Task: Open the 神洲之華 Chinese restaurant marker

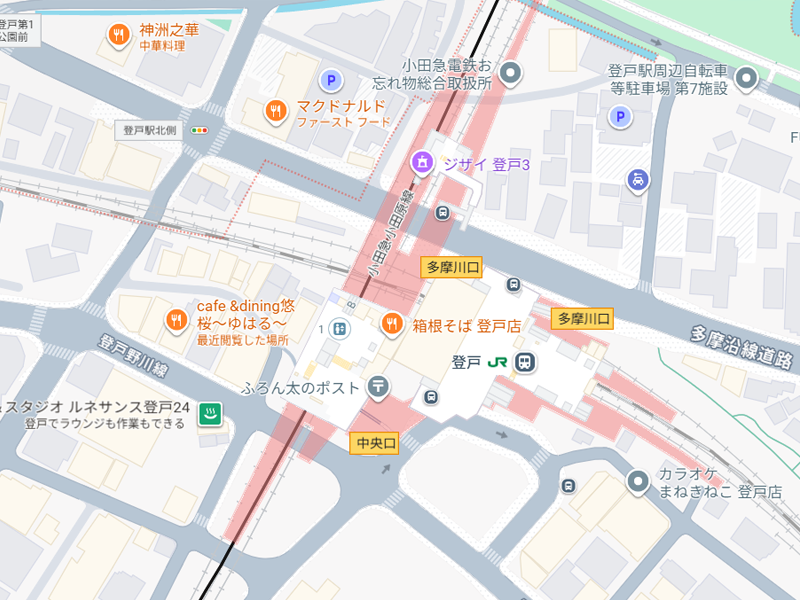Action: [119, 36]
